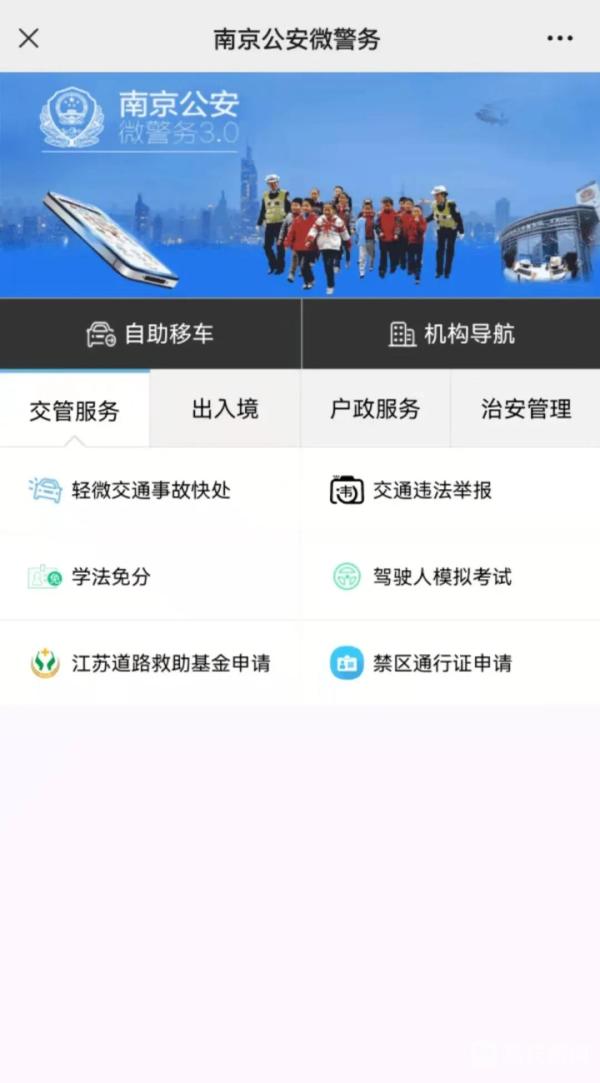Open 学法免分
Image resolution: width=600 pixels, height=1083 pixels.
(150, 577)
